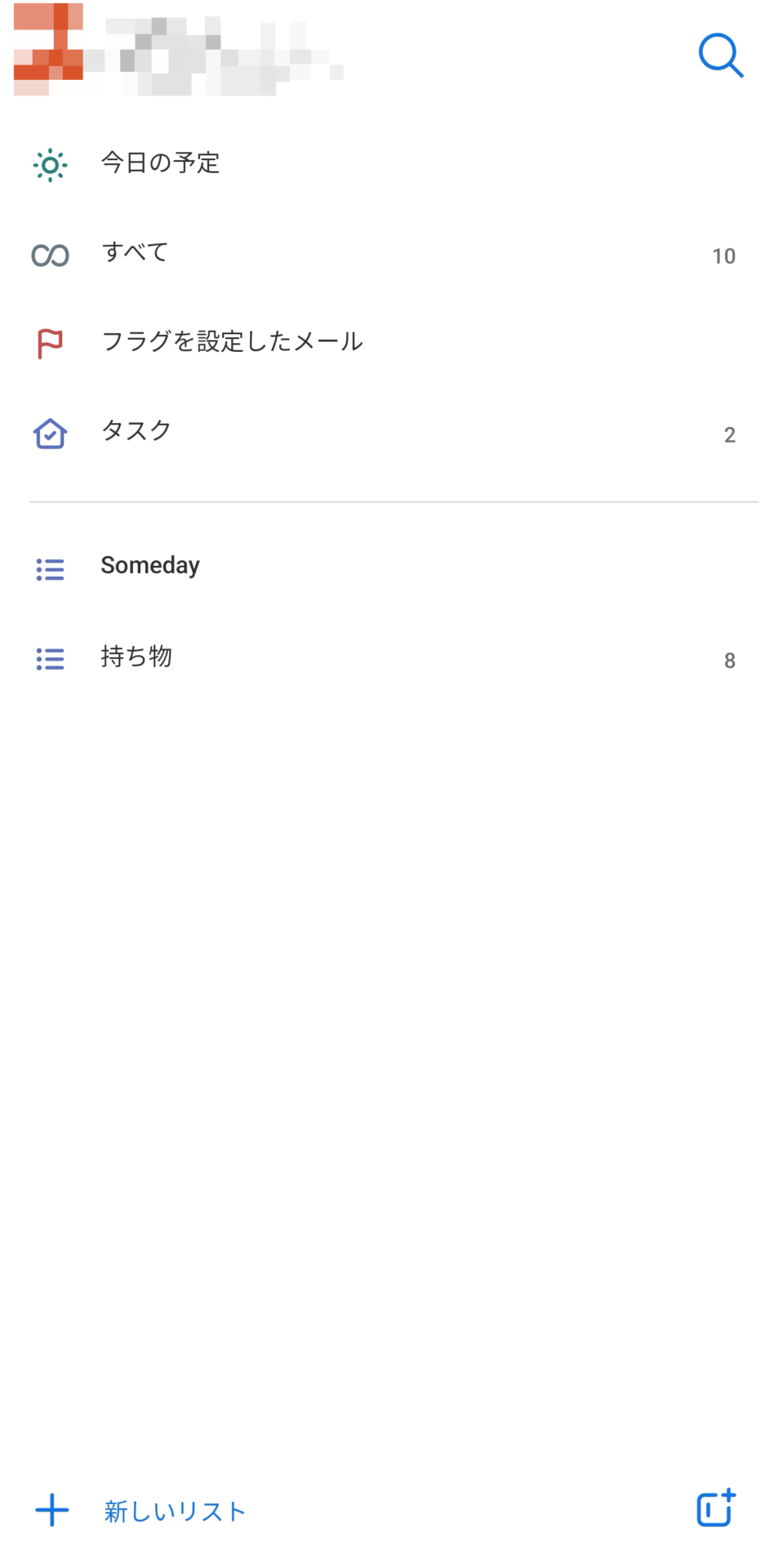Open the search magnifier icon
766x1568 pixels.
coord(720,55)
